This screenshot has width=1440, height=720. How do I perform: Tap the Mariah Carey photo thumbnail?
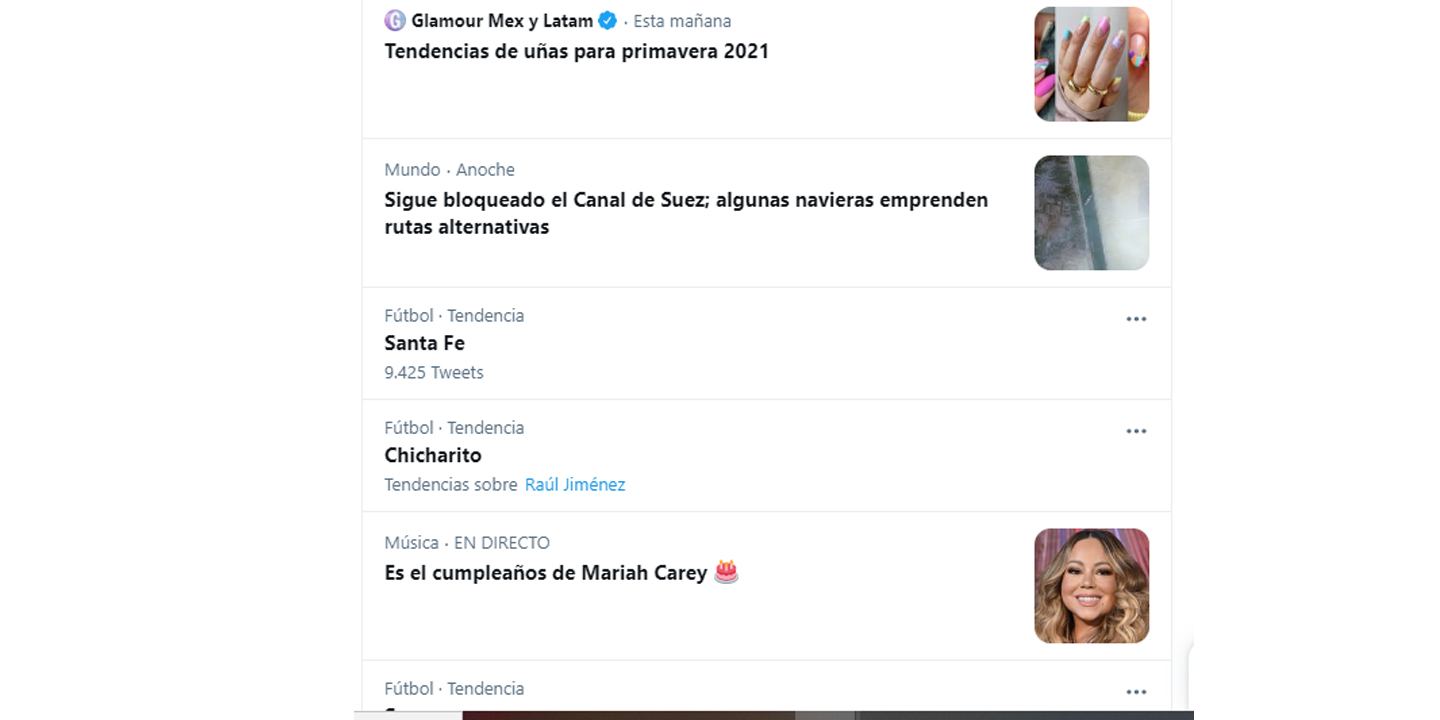point(1091,586)
